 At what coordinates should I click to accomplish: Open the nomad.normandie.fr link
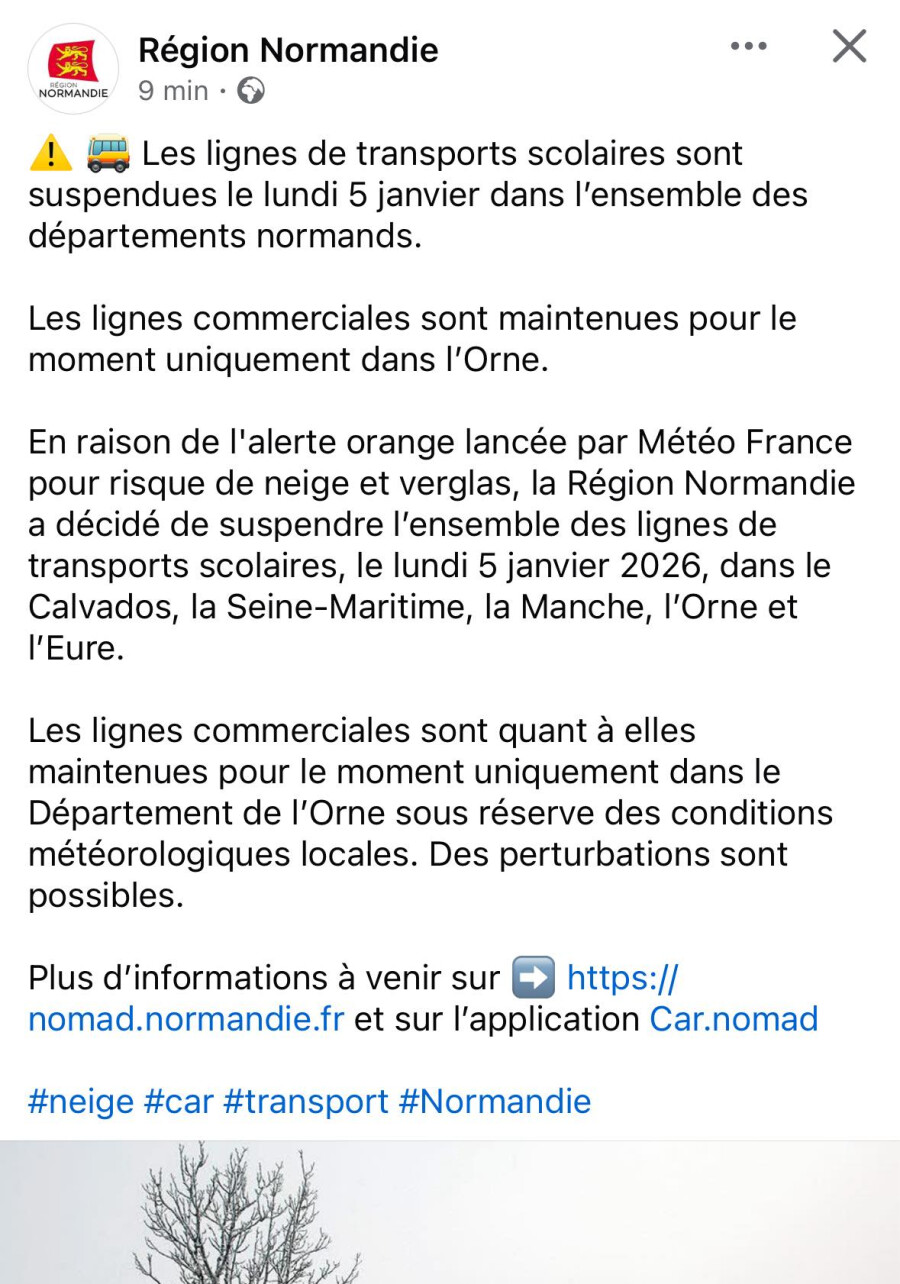tap(353, 998)
